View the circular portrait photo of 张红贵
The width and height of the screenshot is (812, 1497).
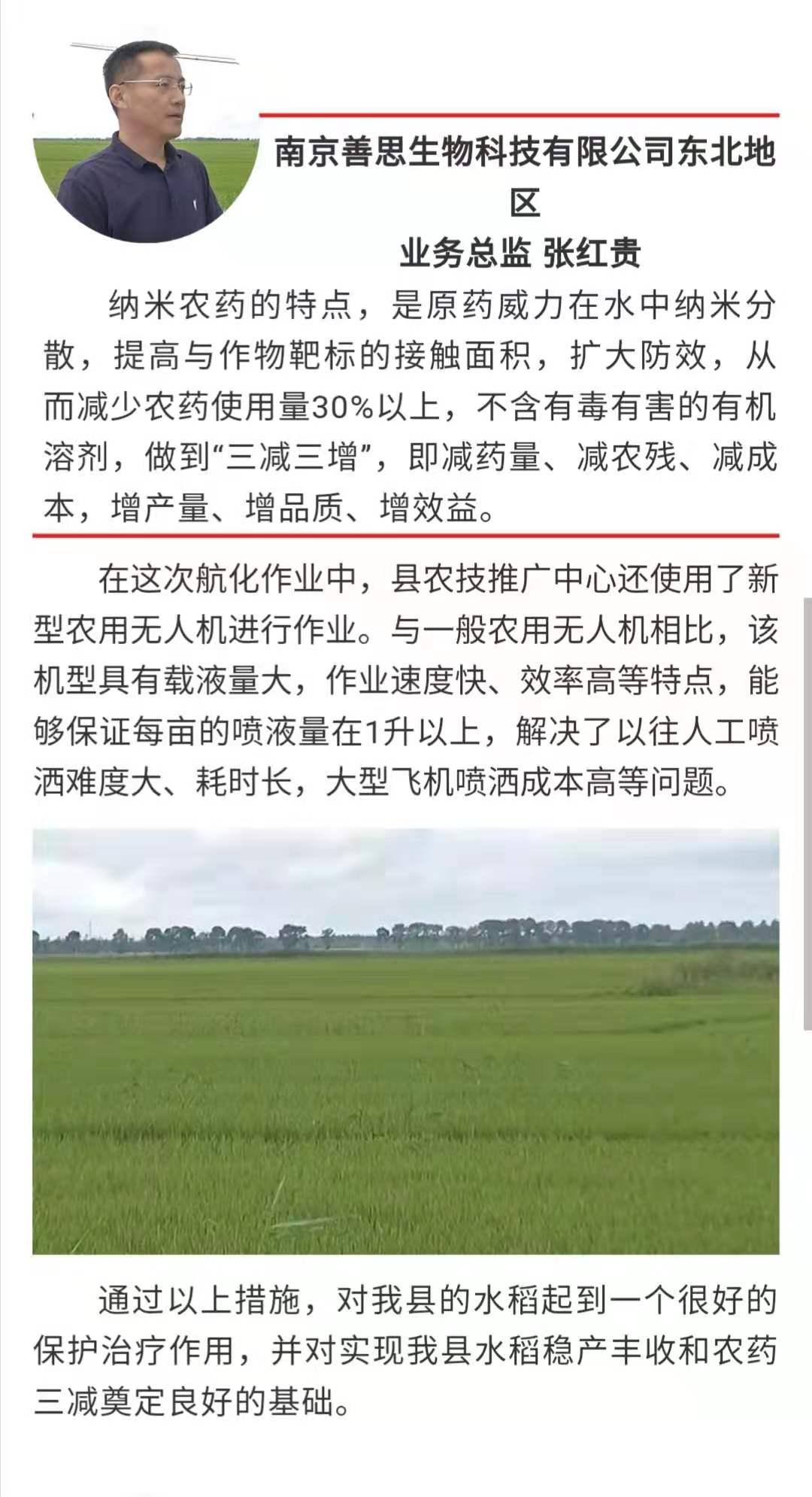[146, 141]
